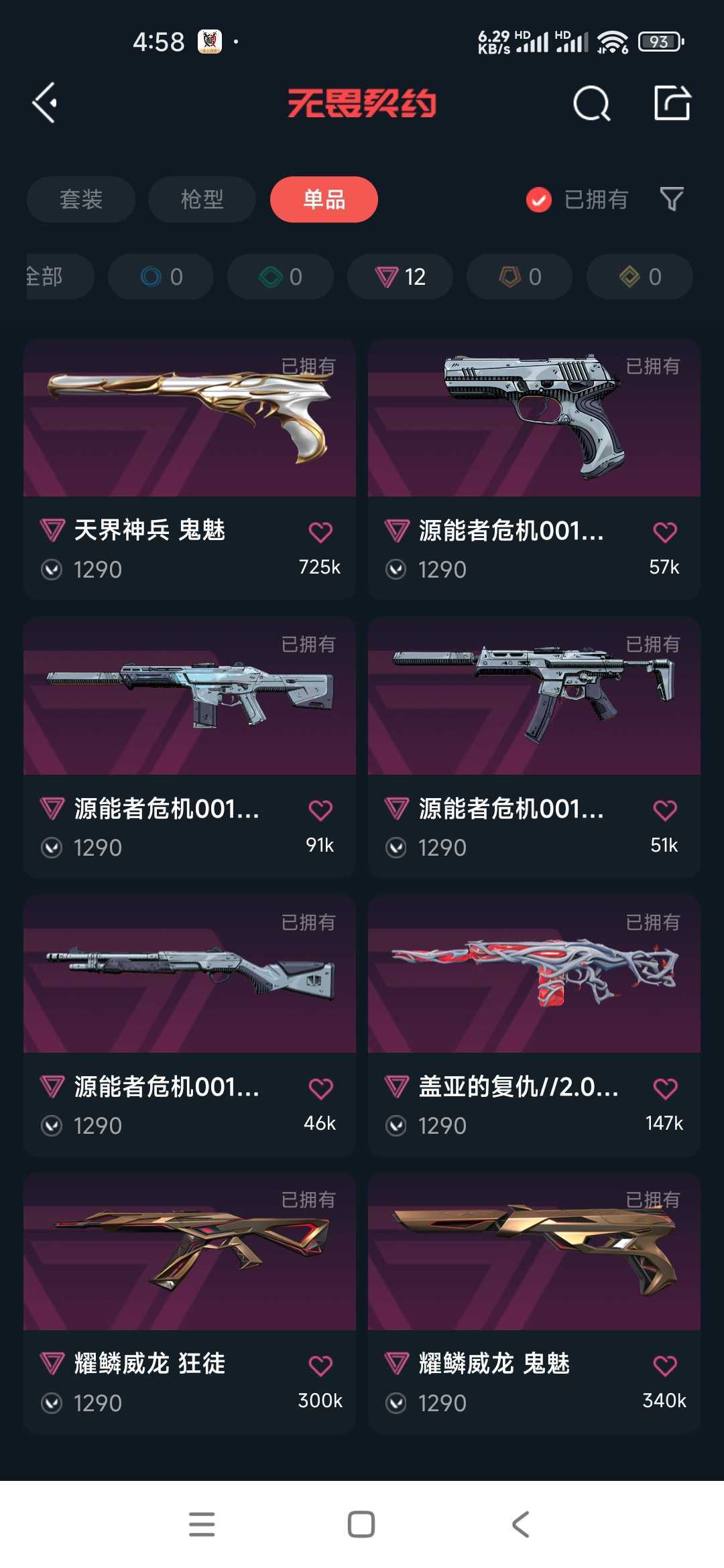Share this collection via the share icon
This screenshot has height=1568, width=724.
(x=672, y=103)
